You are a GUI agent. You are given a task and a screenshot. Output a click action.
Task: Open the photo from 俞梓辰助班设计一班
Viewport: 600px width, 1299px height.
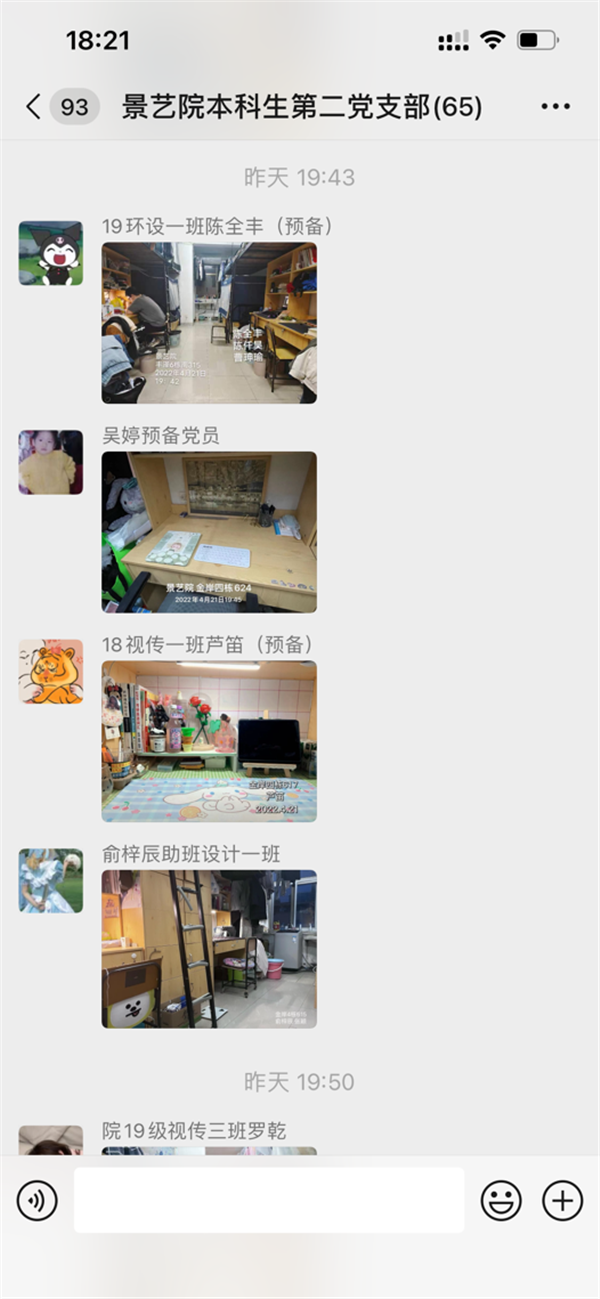click(209, 949)
